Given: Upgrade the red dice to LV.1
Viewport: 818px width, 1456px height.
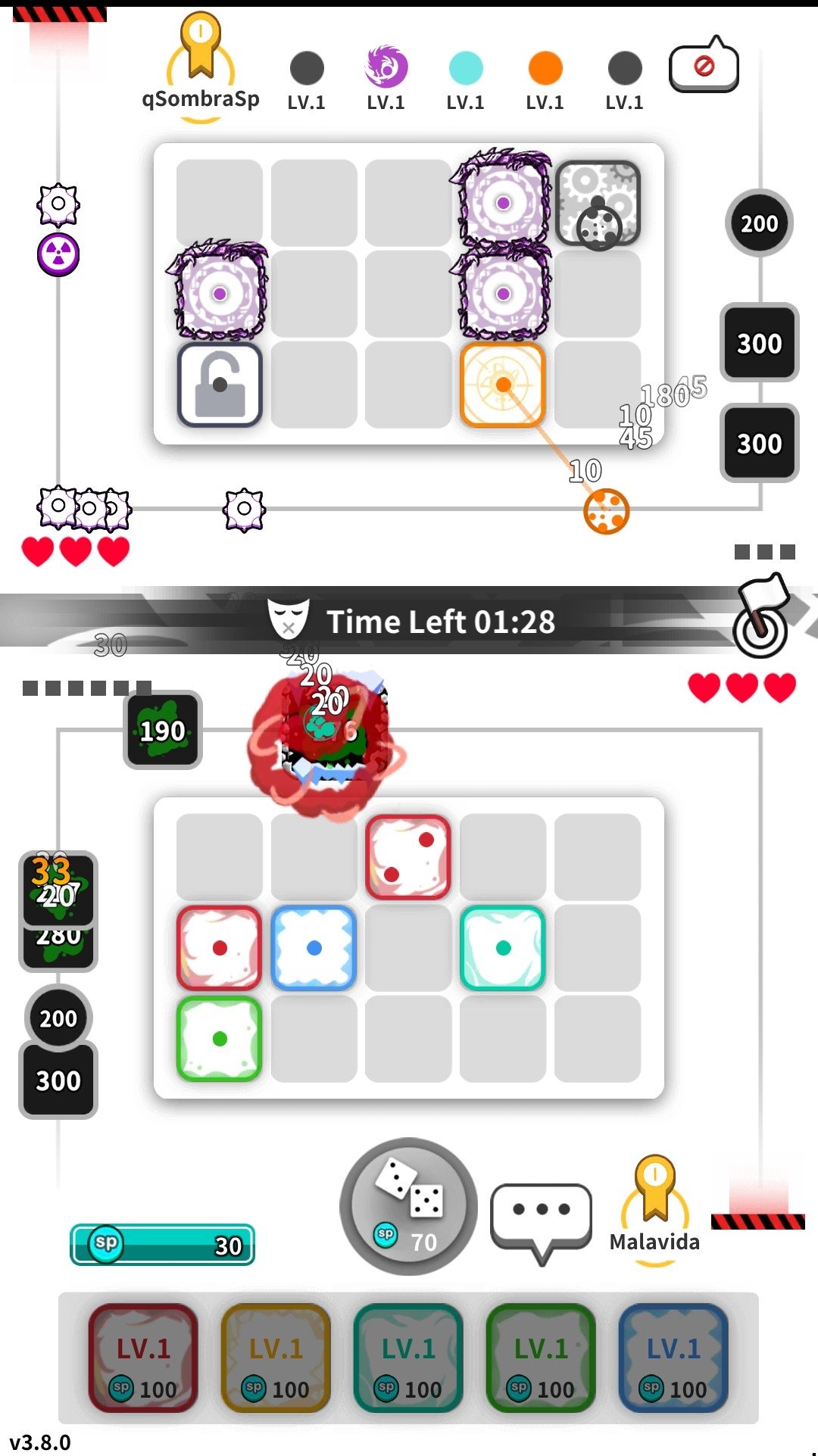Looking at the screenshot, I should tap(143, 1358).
